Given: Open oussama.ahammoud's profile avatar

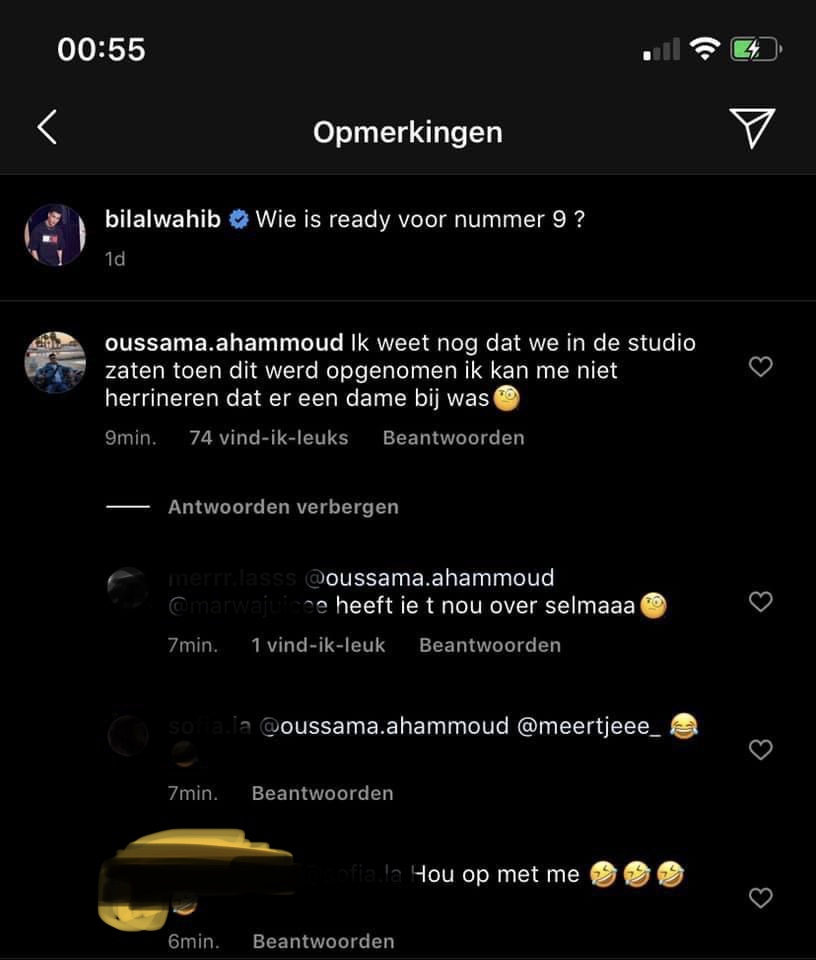Looking at the screenshot, I should pyautogui.click(x=55, y=362).
